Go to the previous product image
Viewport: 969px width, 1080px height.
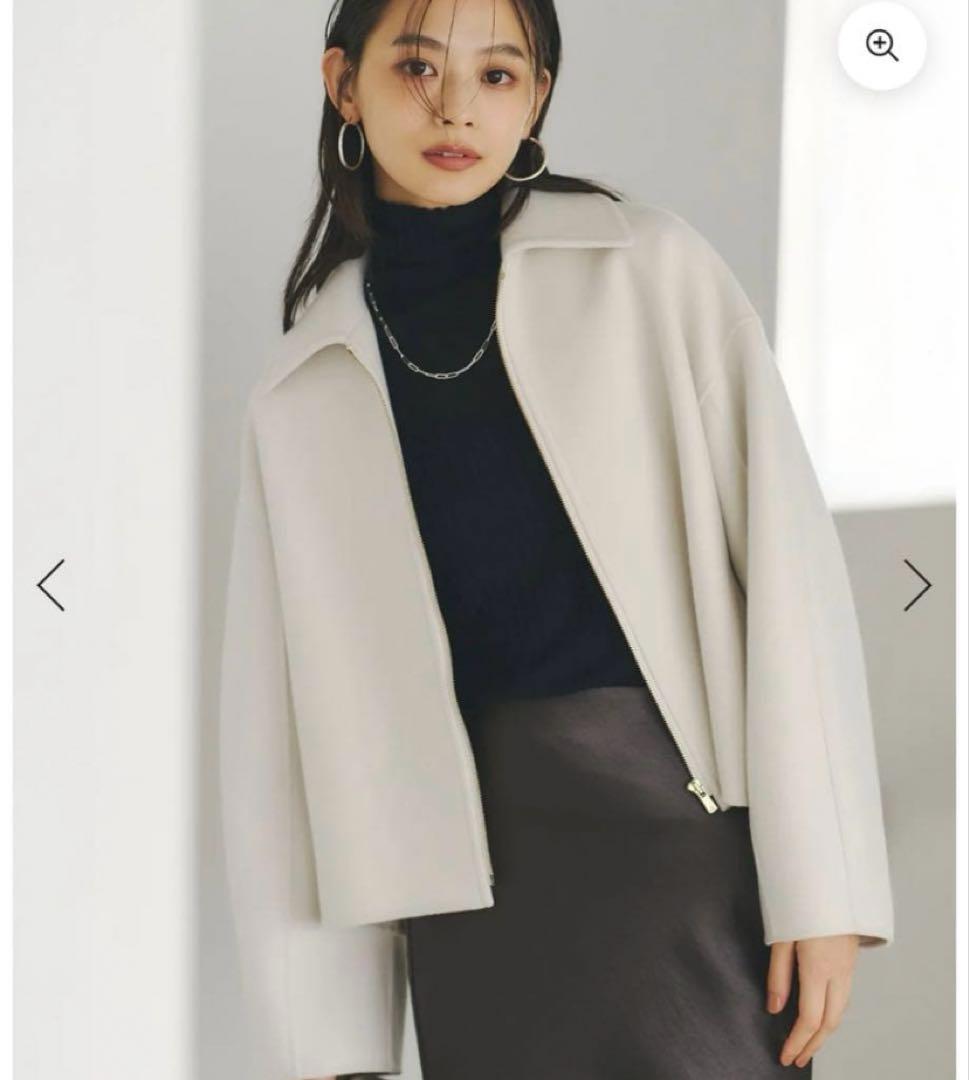[51, 585]
